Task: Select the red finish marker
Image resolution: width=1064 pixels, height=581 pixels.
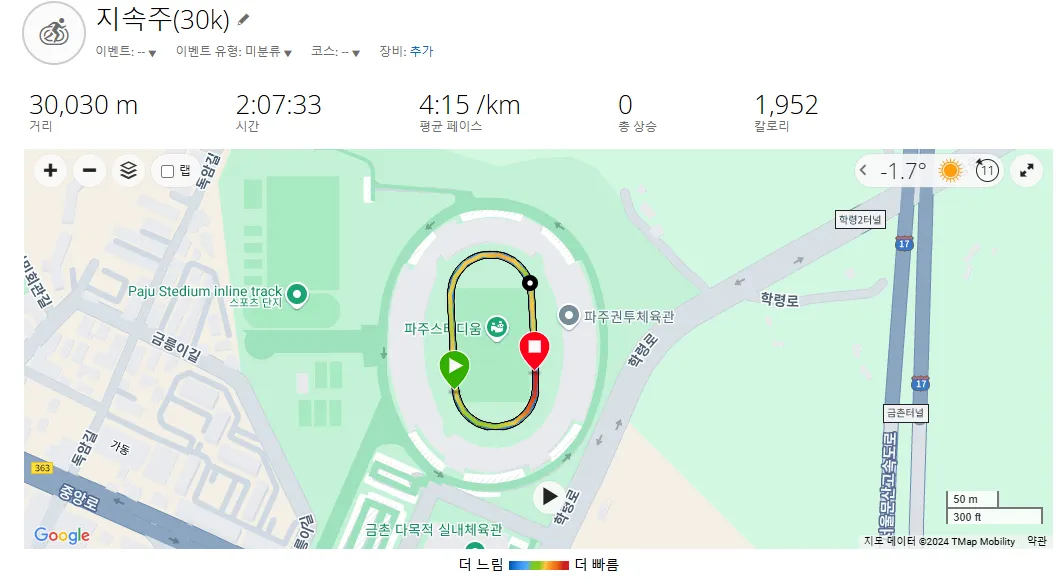Action: tap(534, 349)
